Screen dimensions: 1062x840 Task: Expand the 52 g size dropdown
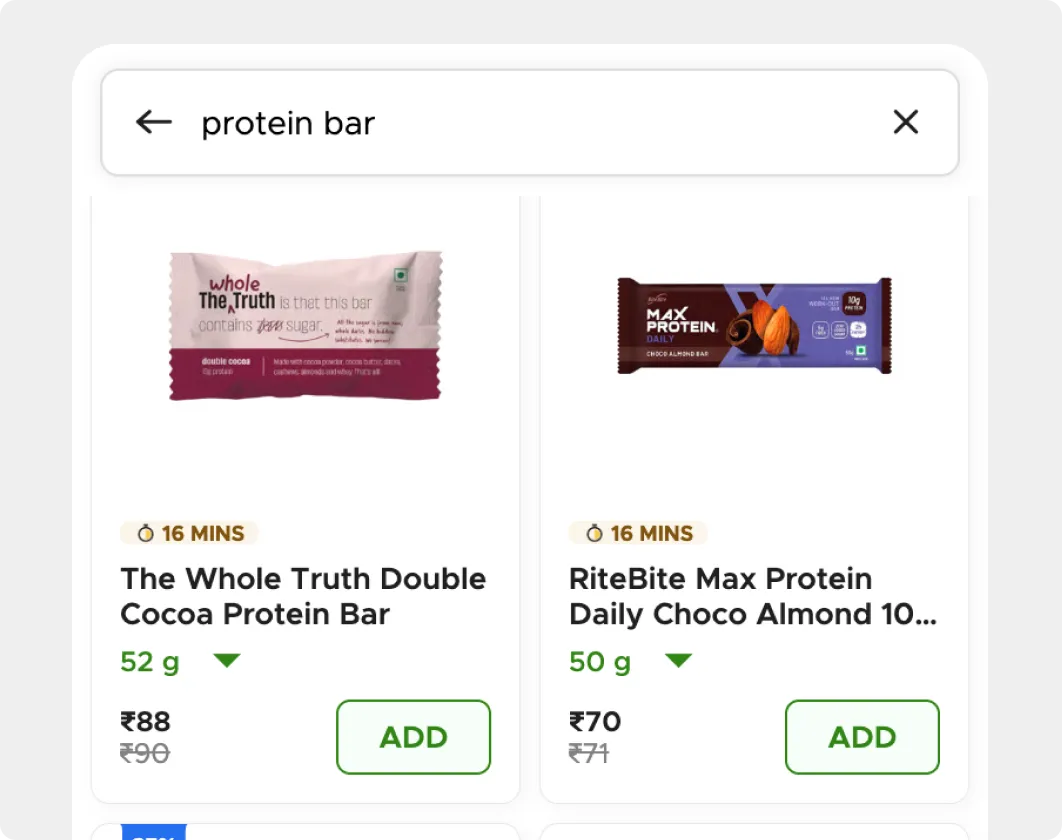coord(227,661)
